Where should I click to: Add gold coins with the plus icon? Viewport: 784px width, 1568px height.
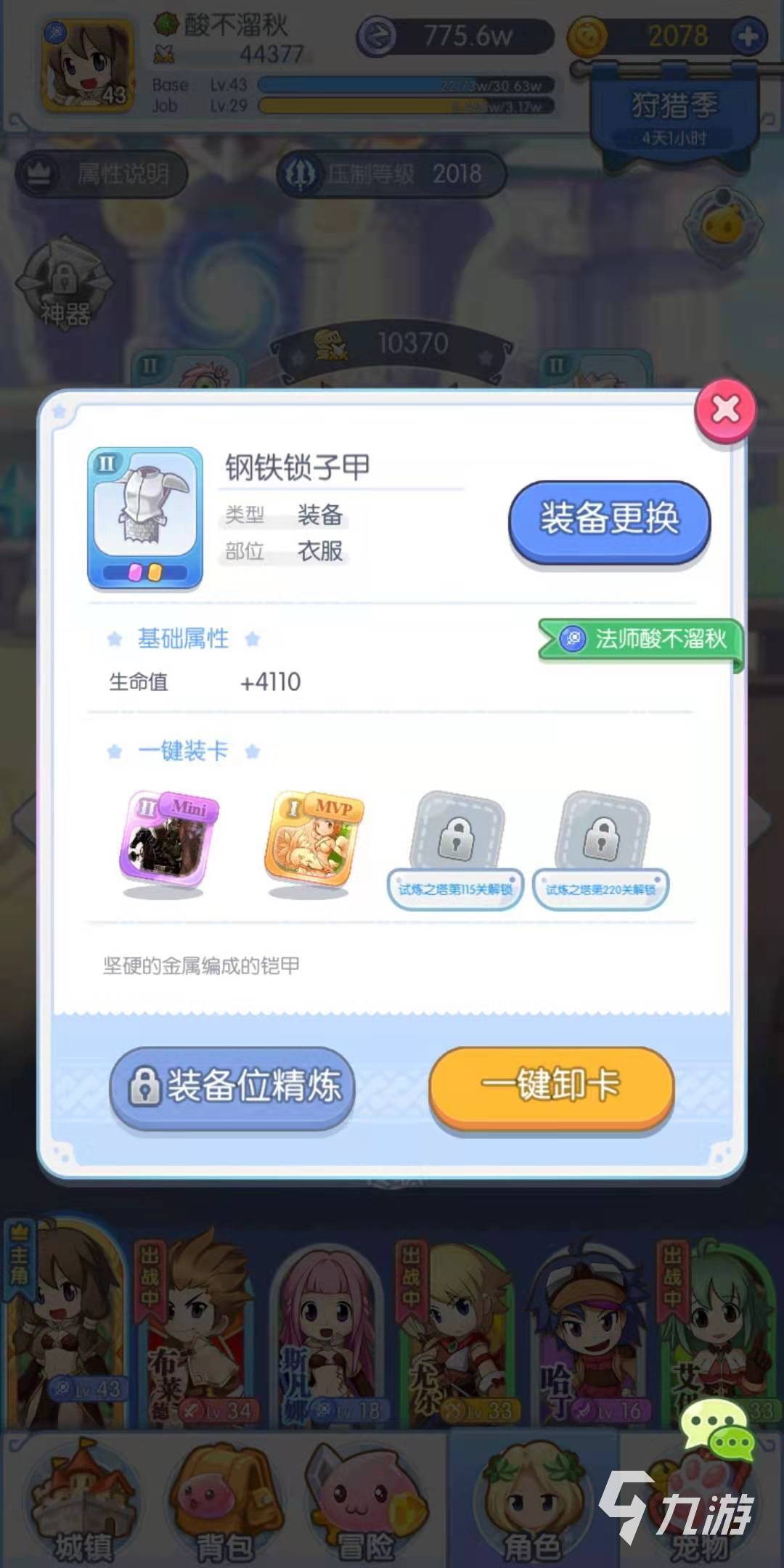coord(748,36)
